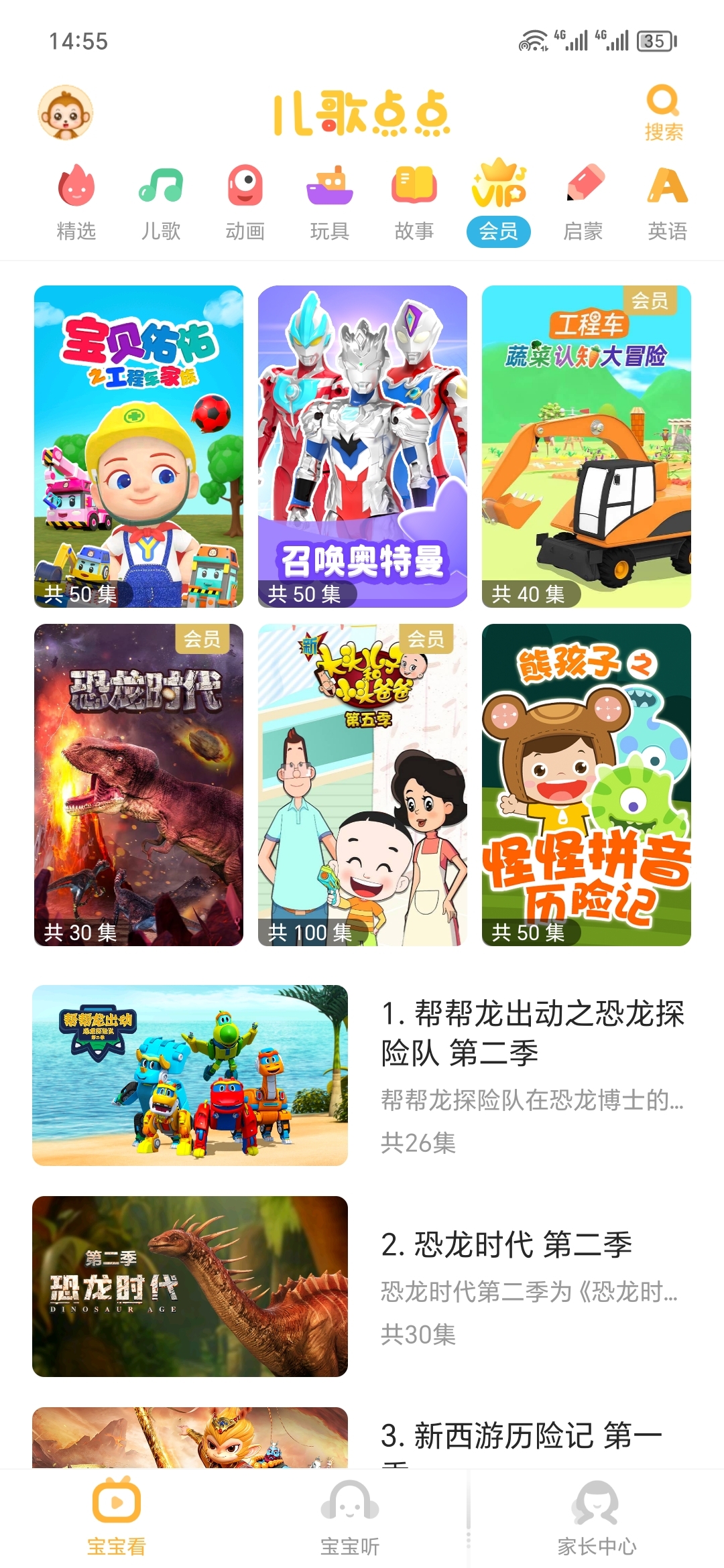This screenshot has width=724, height=1568.
Task: Open 工程车蔬菜认知大冒险 card
Action: coord(587,446)
